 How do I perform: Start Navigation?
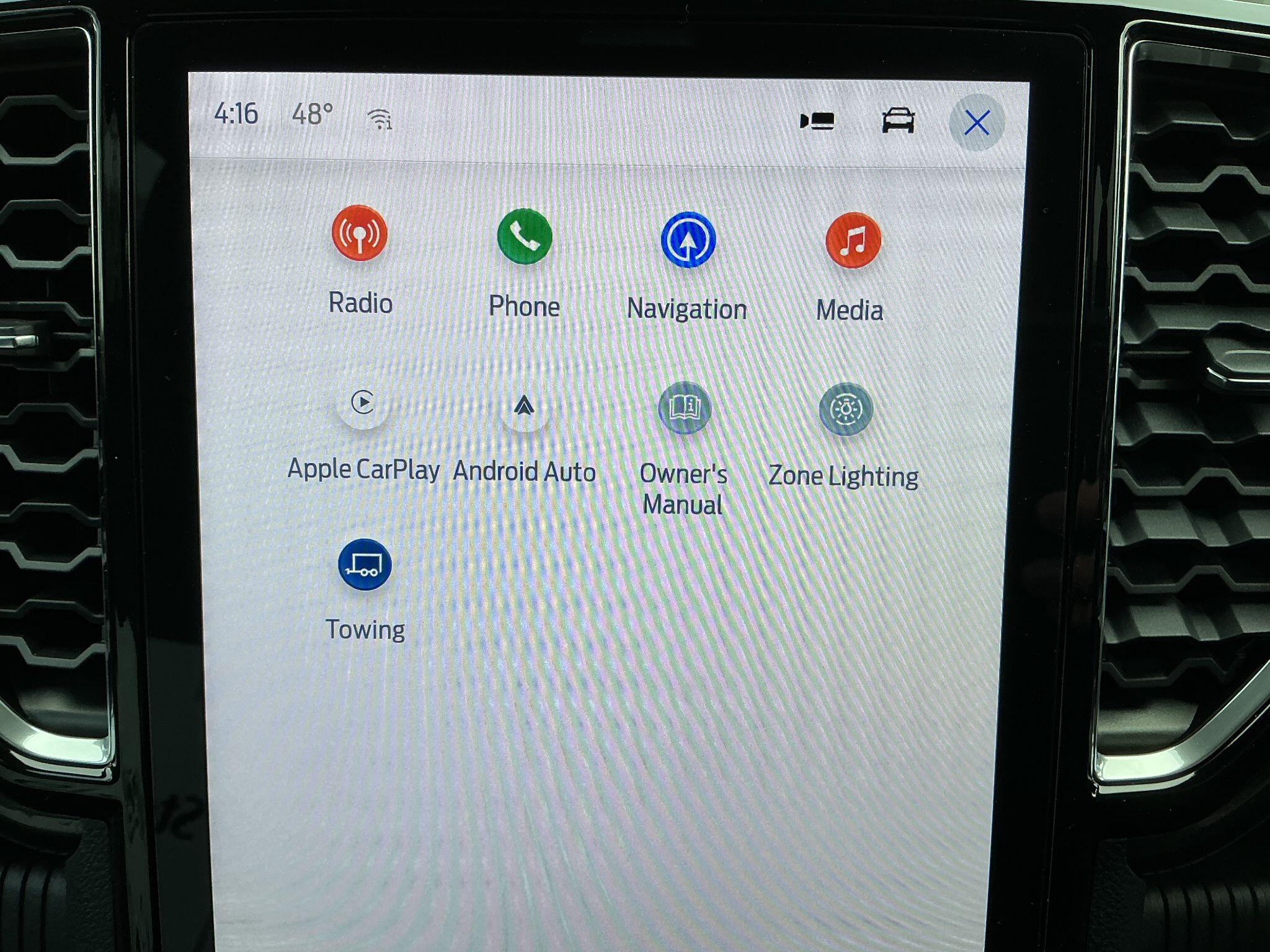[688, 240]
